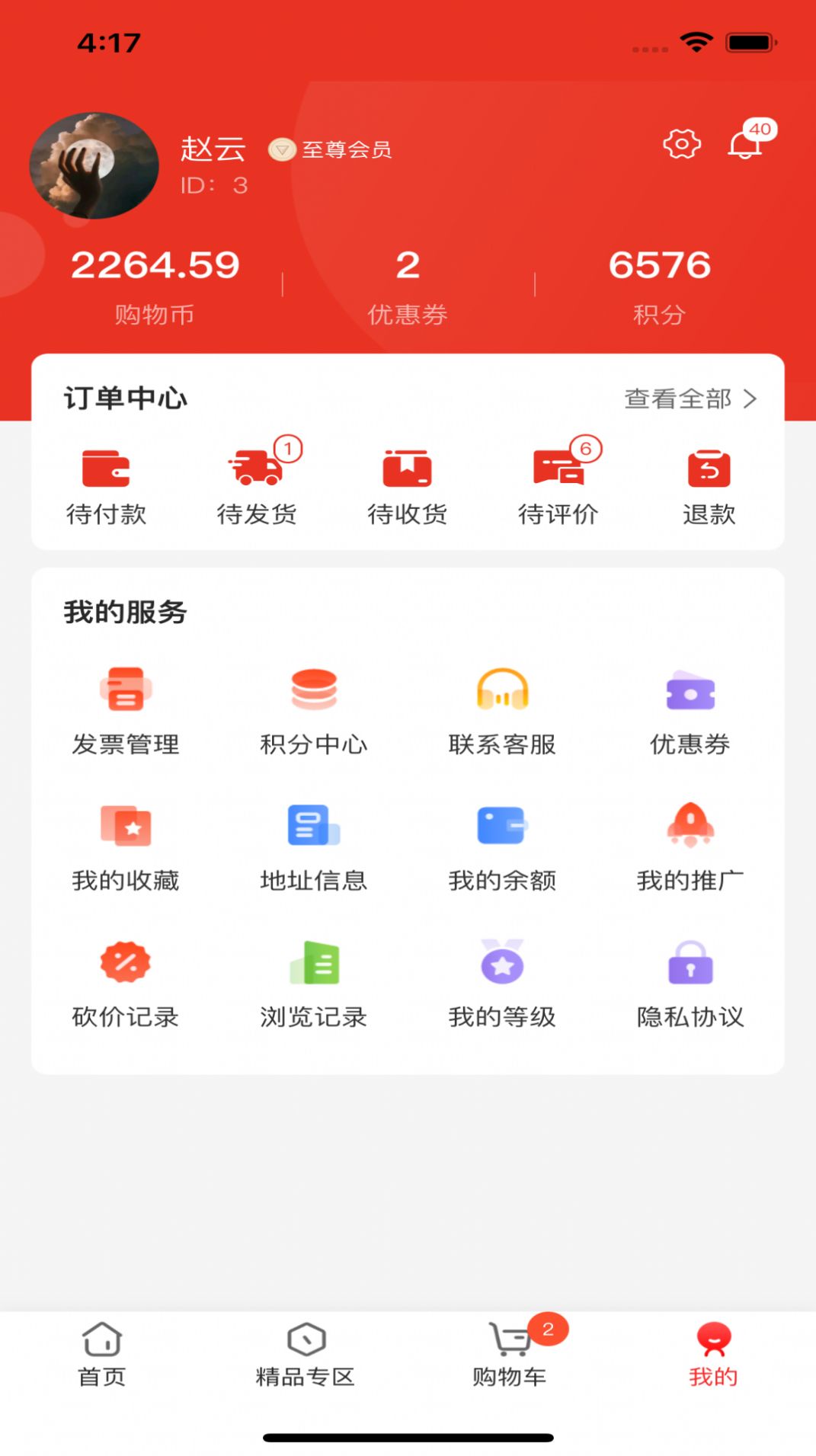The image size is (816, 1456).
Task: Open the settings gear icon
Action: tap(682, 144)
